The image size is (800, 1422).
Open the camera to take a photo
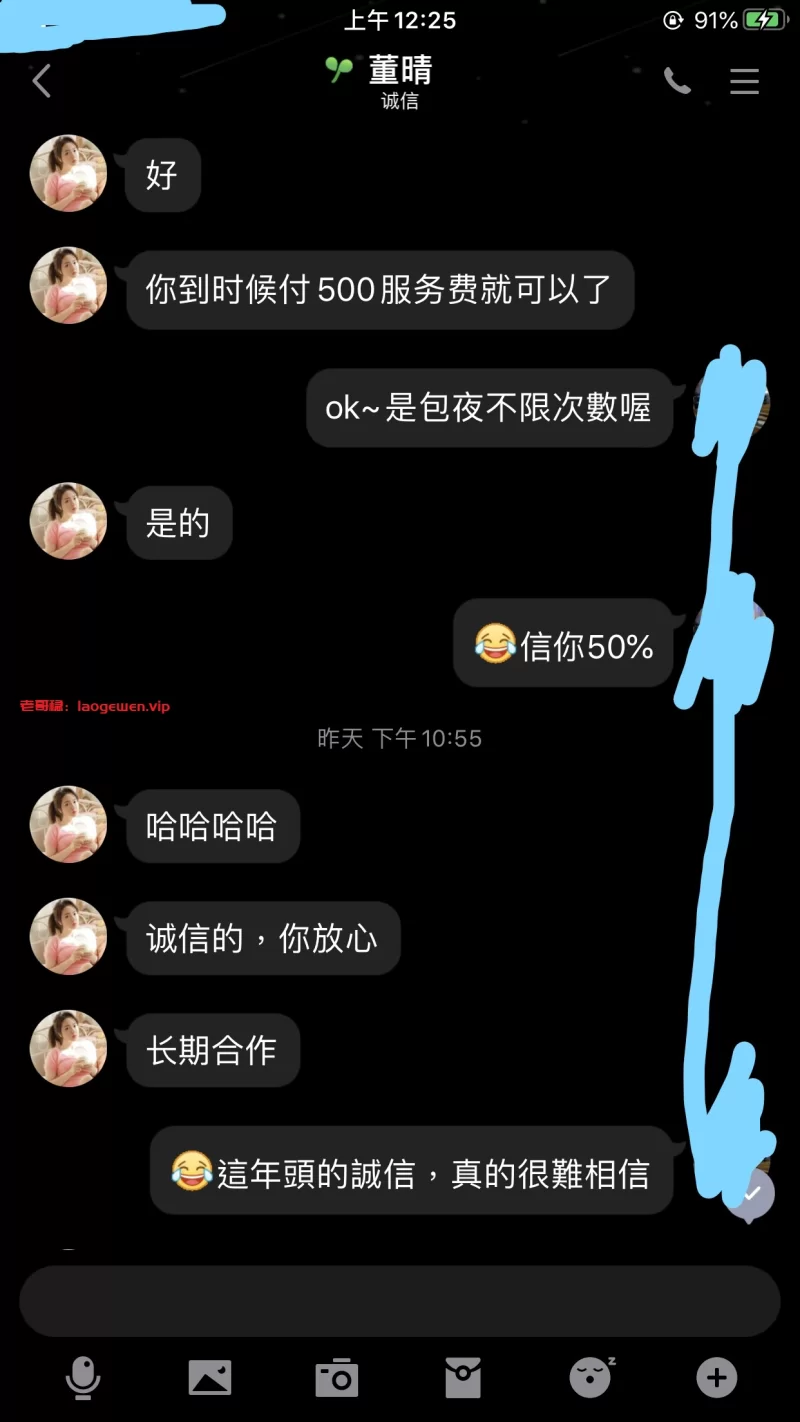(337, 1378)
